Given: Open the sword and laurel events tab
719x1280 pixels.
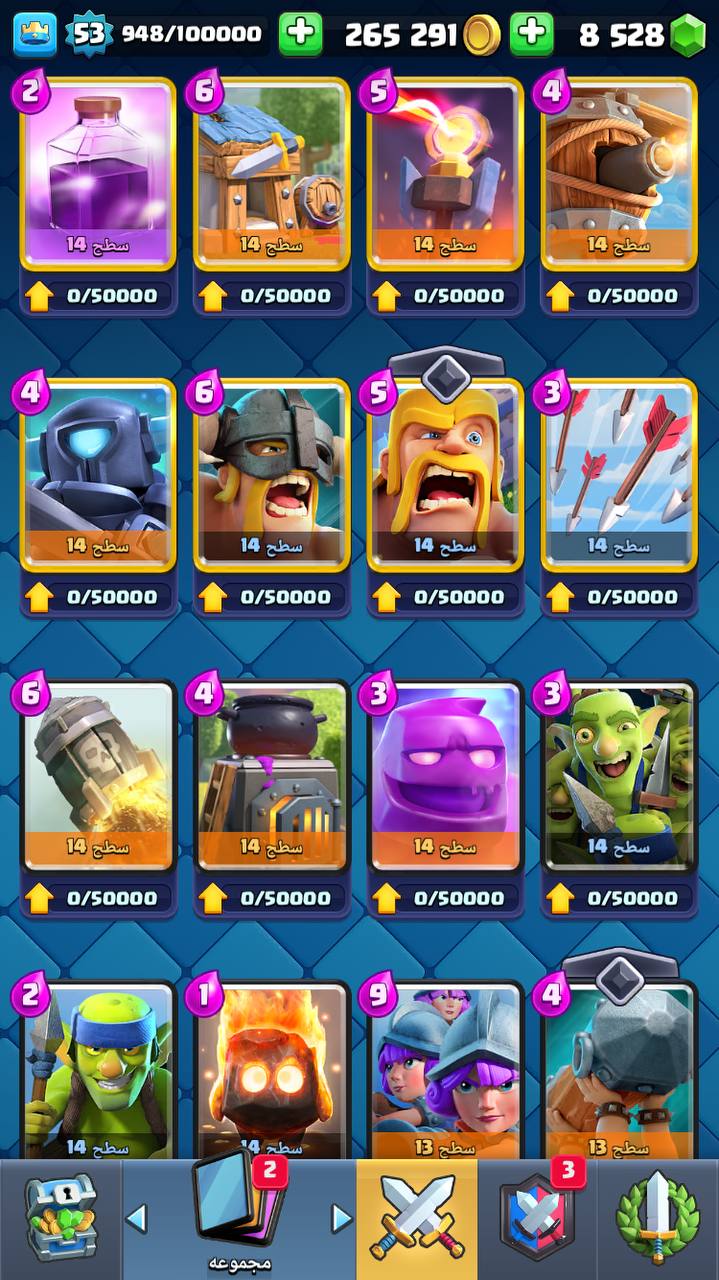Looking at the screenshot, I should pyautogui.click(x=658, y=1220).
